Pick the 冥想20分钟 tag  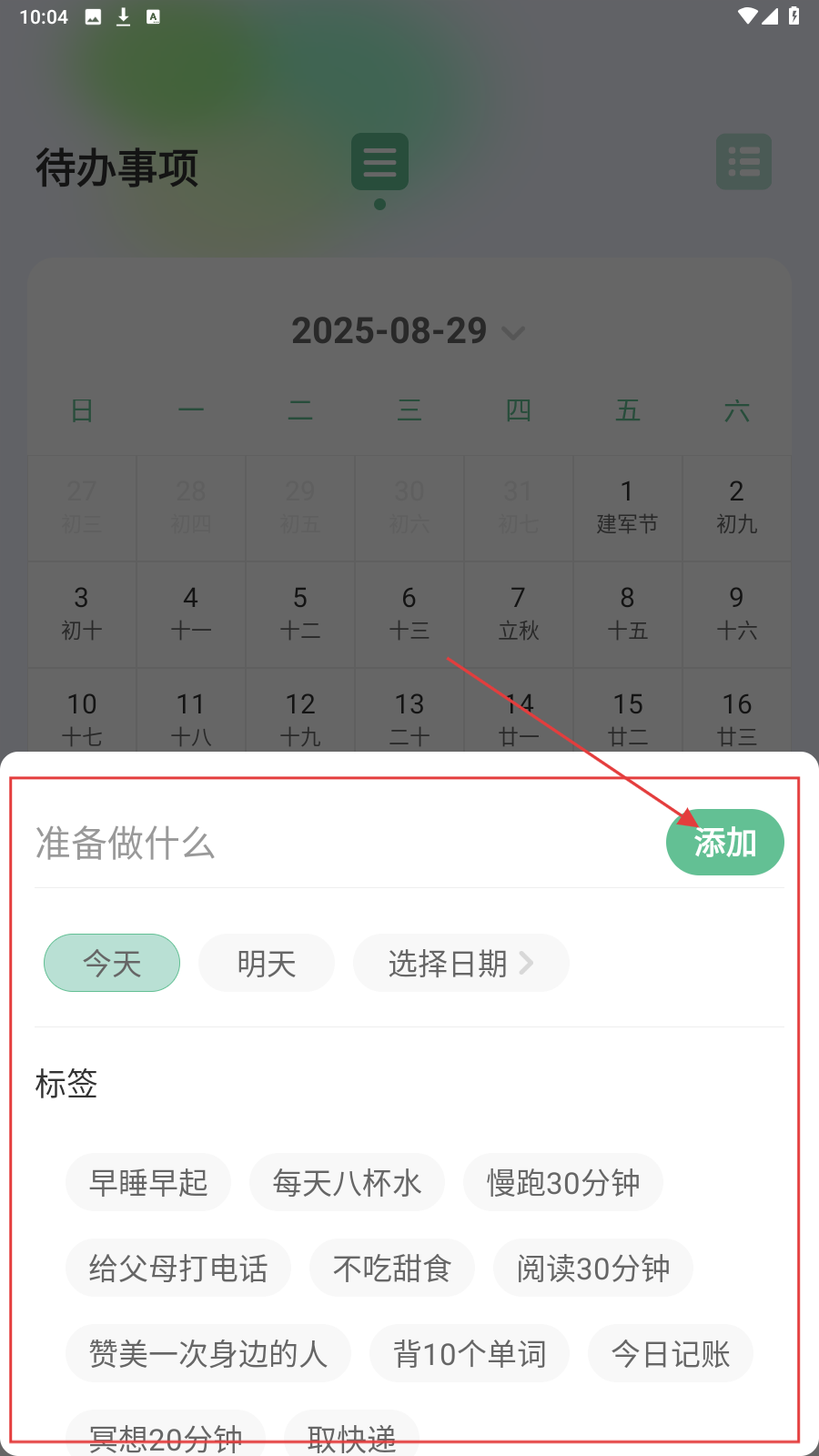pos(166,1435)
